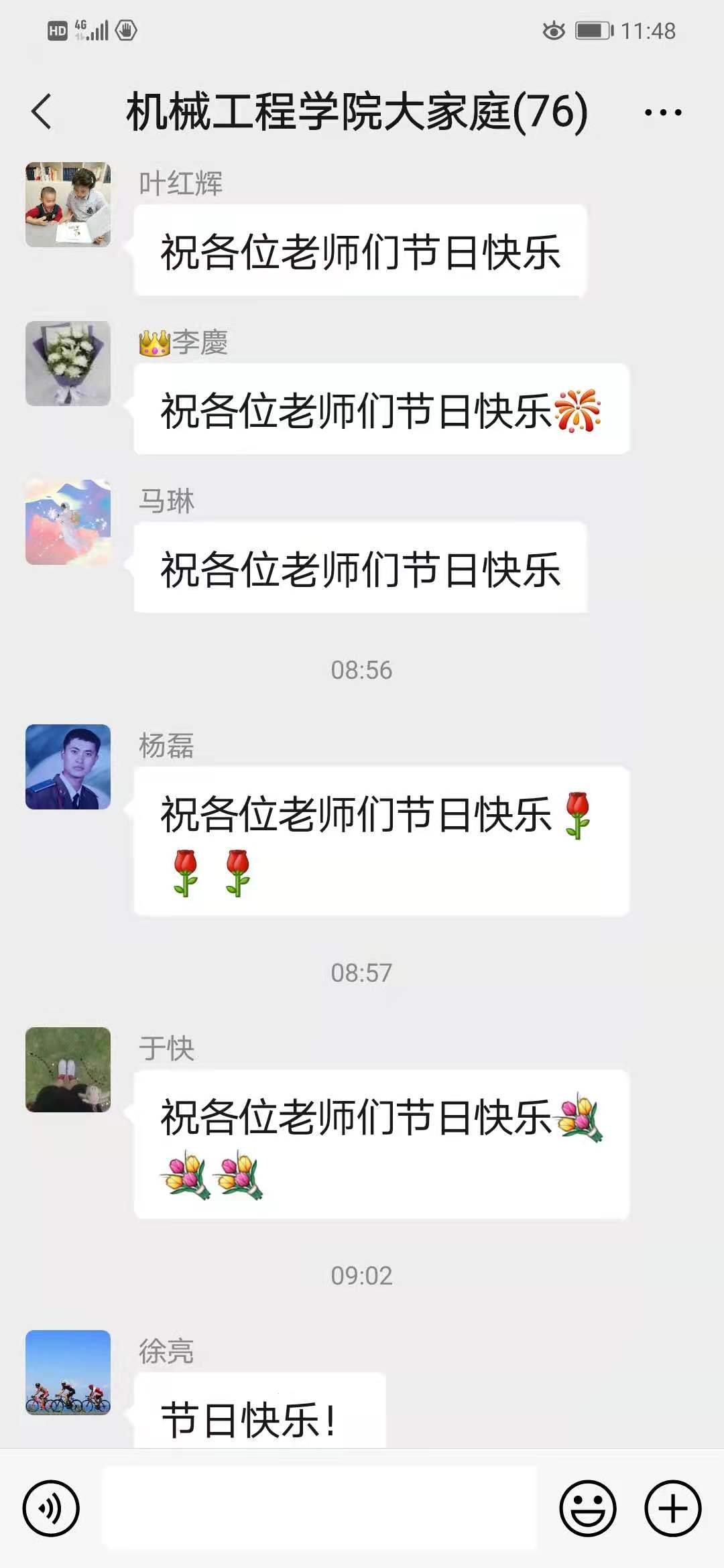Go back from the group chat
724x1568 pixels.
click(x=42, y=111)
